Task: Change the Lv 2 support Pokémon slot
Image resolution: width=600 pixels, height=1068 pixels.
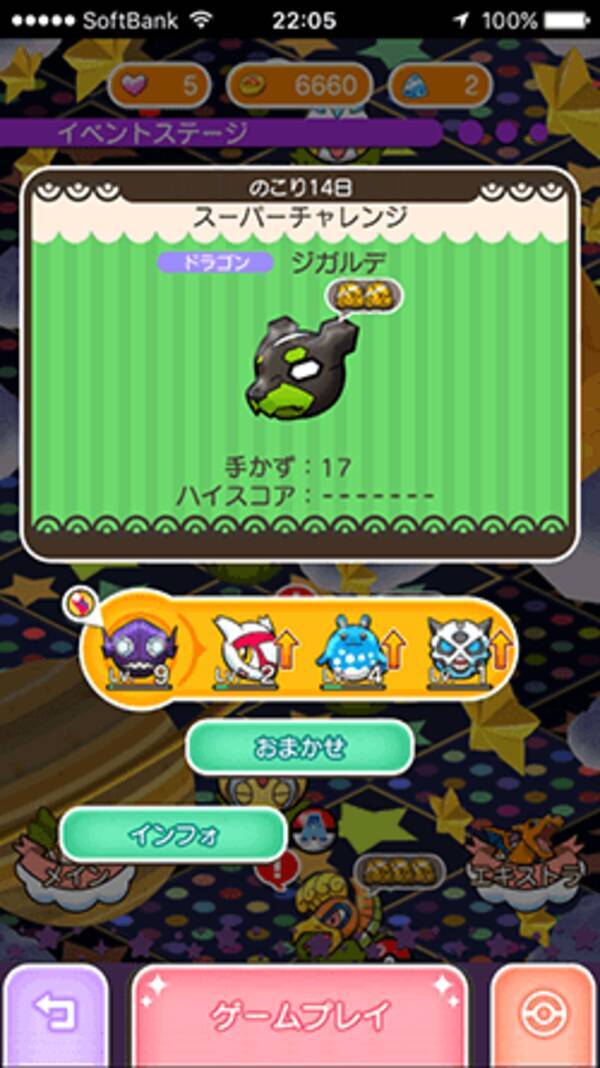Action: [243, 648]
